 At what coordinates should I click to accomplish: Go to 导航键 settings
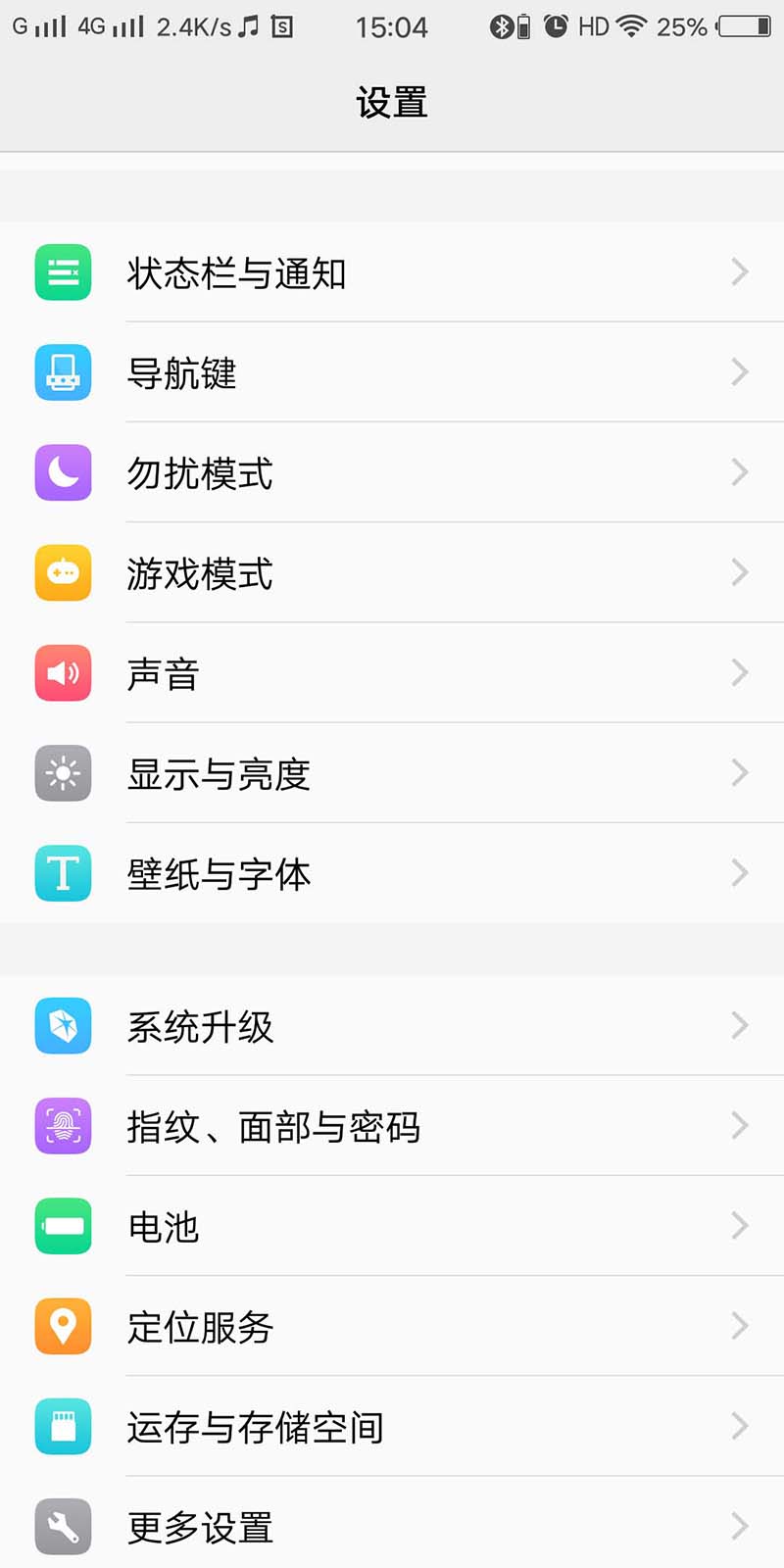182,372
